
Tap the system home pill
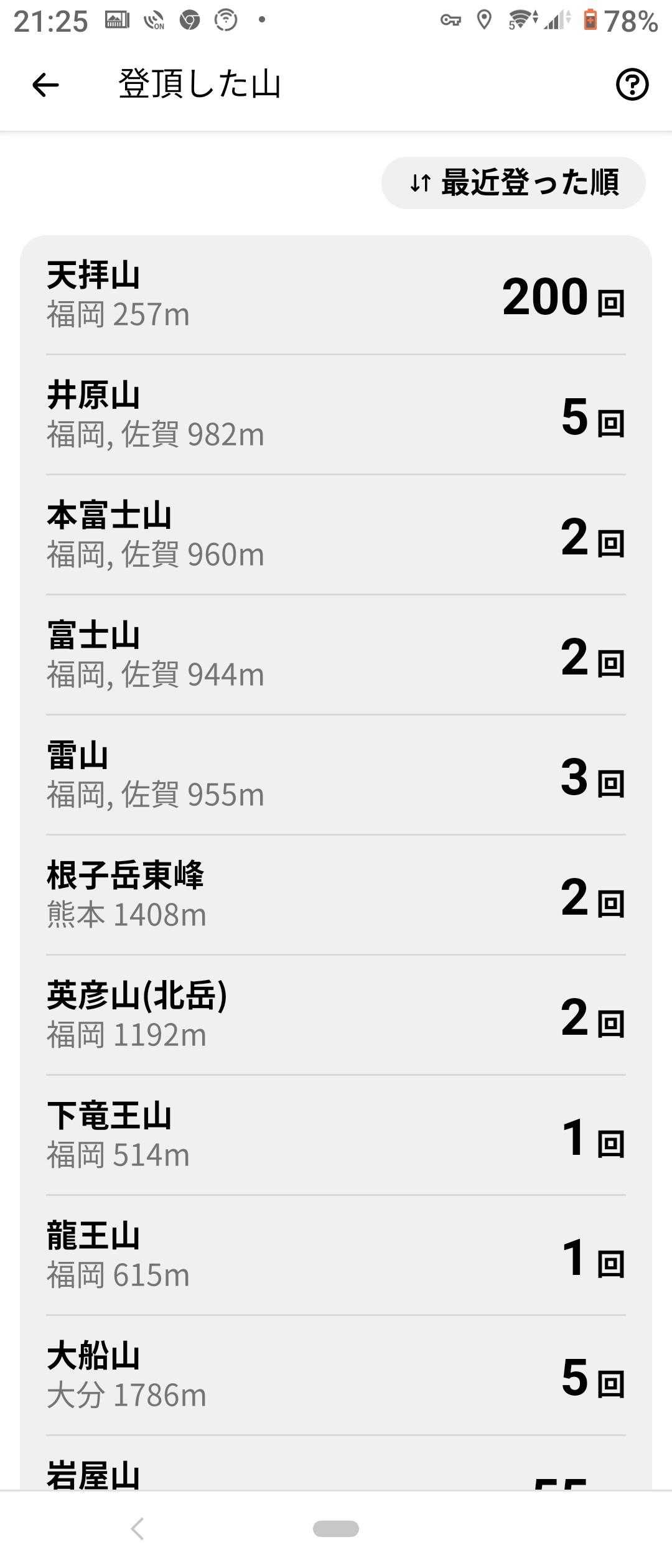(336, 1528)
